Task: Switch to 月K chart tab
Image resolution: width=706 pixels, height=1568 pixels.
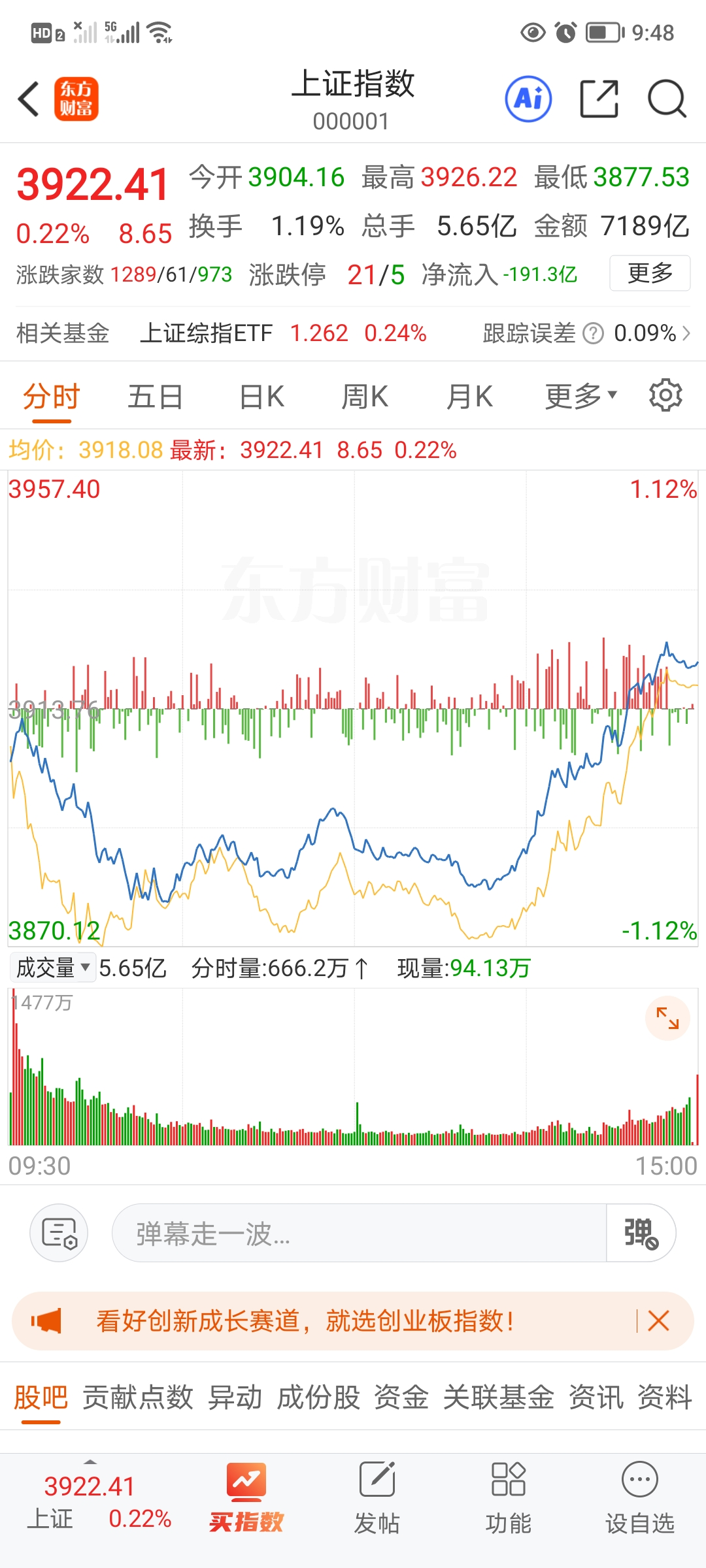Action: pyautogui.click(x=469, y=397)
